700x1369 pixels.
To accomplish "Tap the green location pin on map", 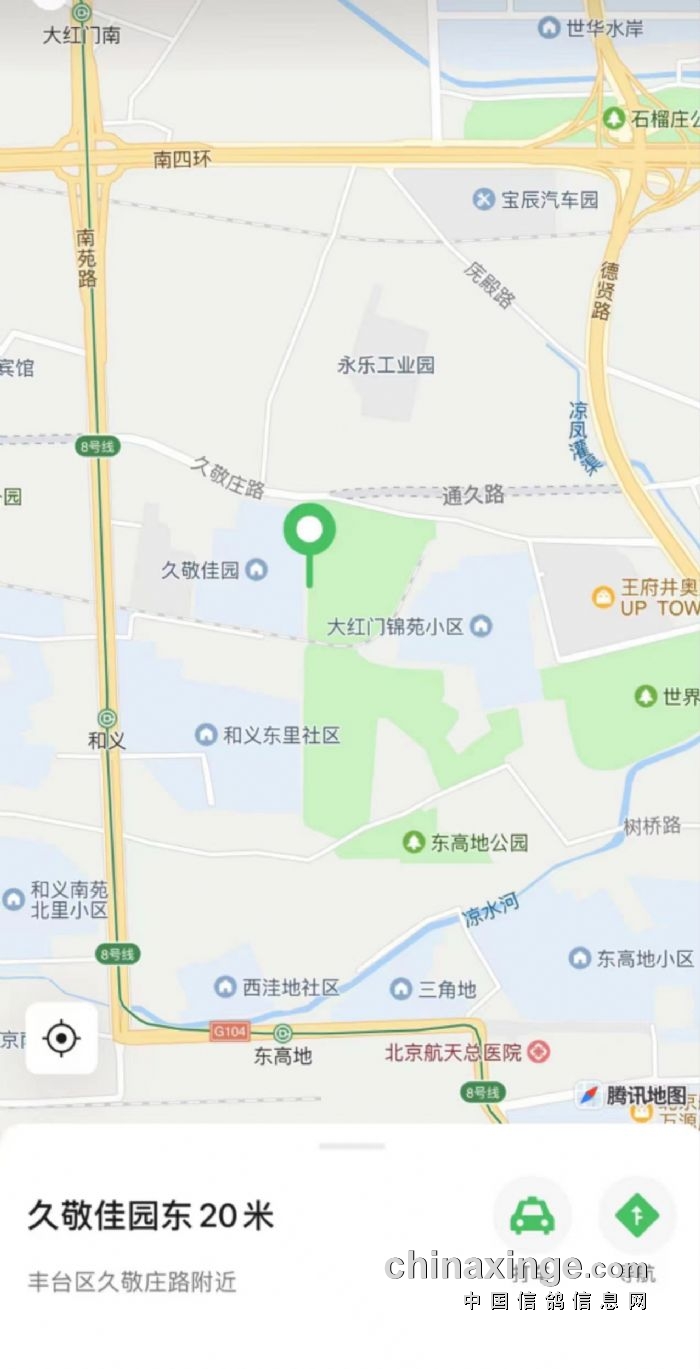I will (309, 531).
